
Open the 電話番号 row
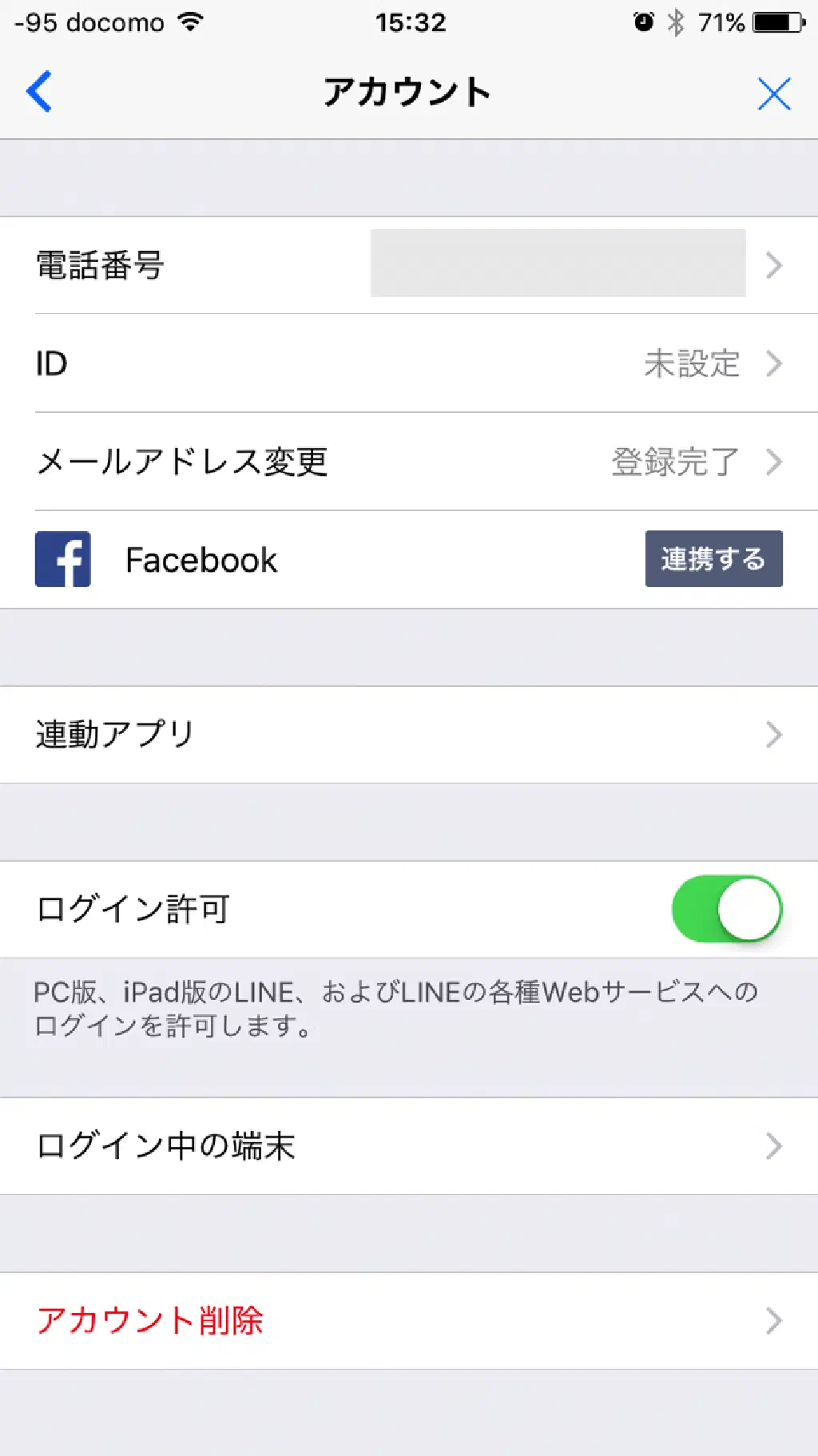(x=409, y=265)
